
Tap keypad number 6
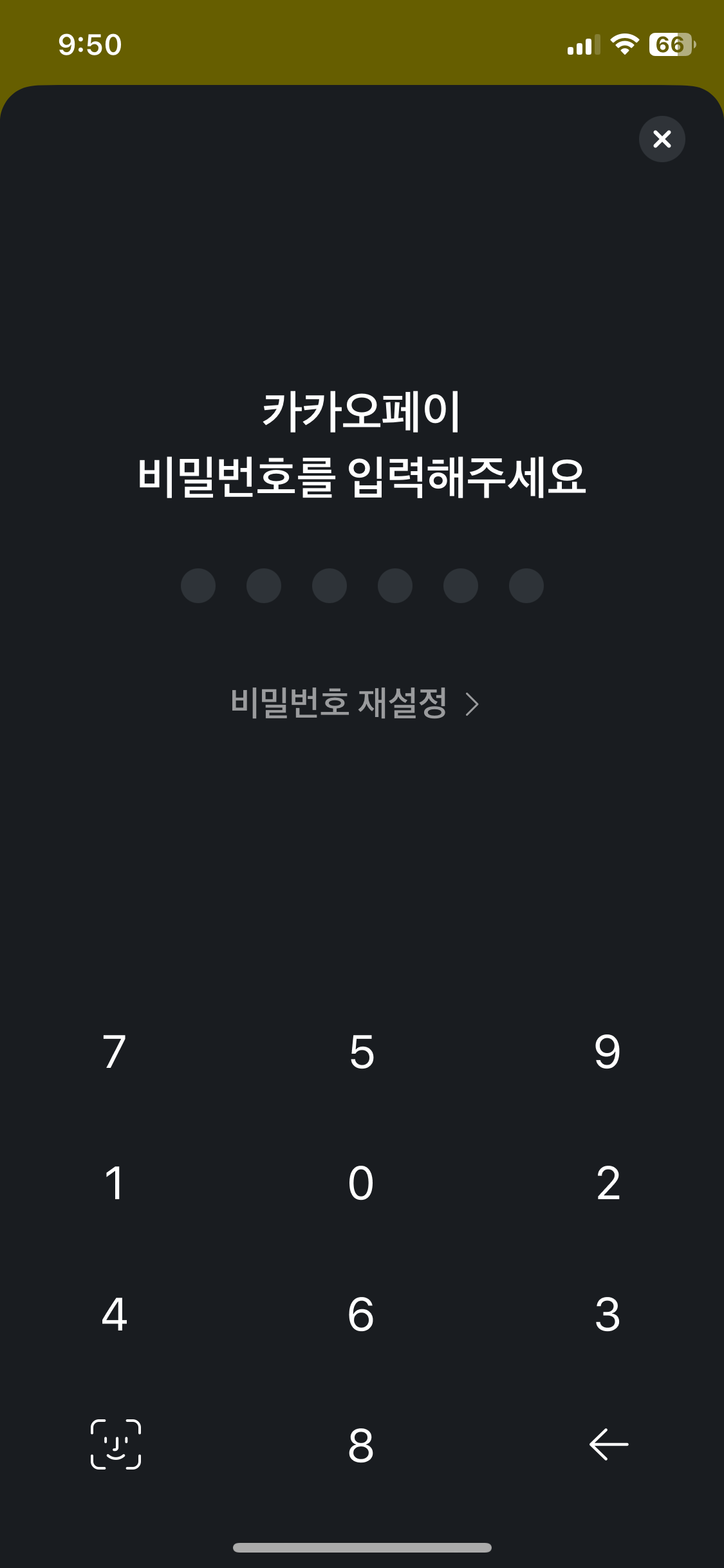[x=361, y=1314]
